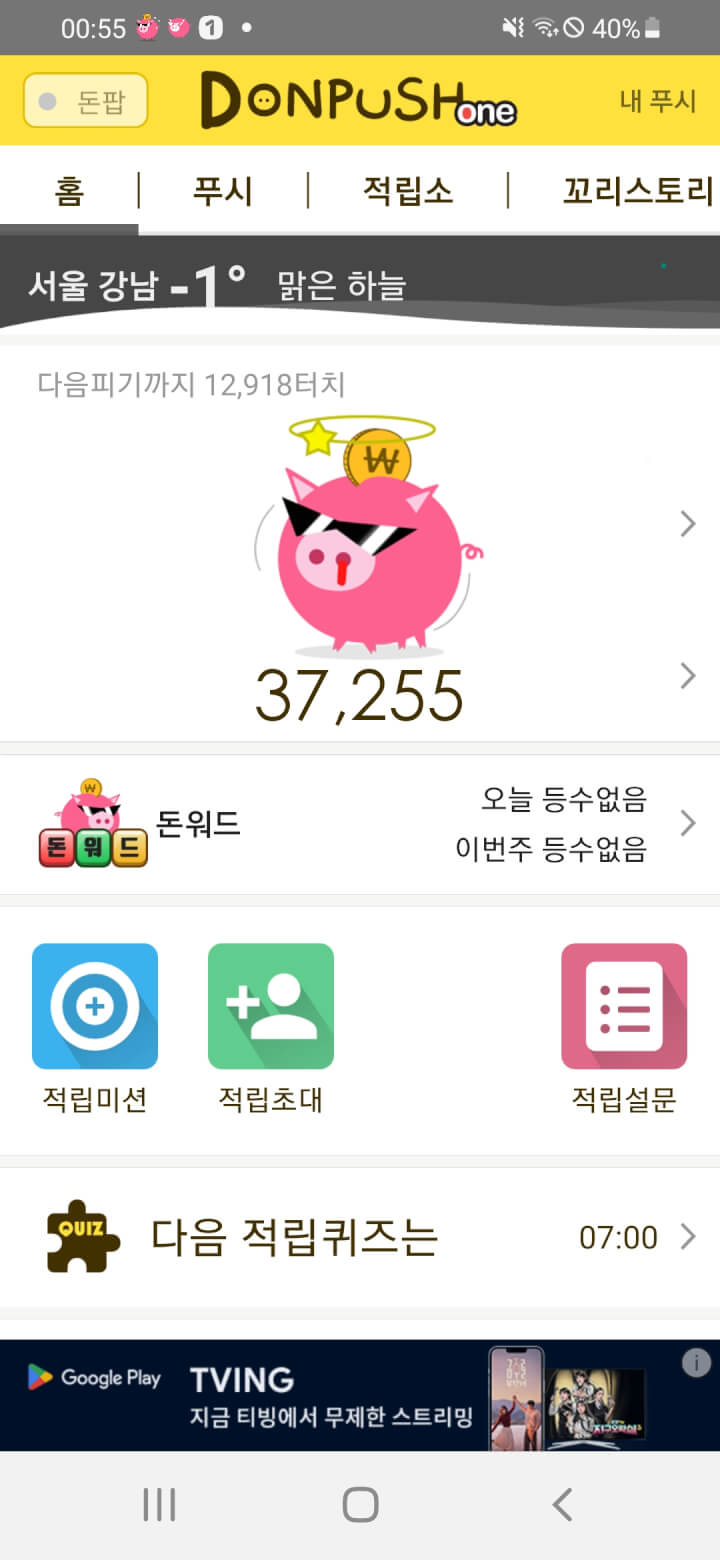Open 내 푸시

pos(657,101)
